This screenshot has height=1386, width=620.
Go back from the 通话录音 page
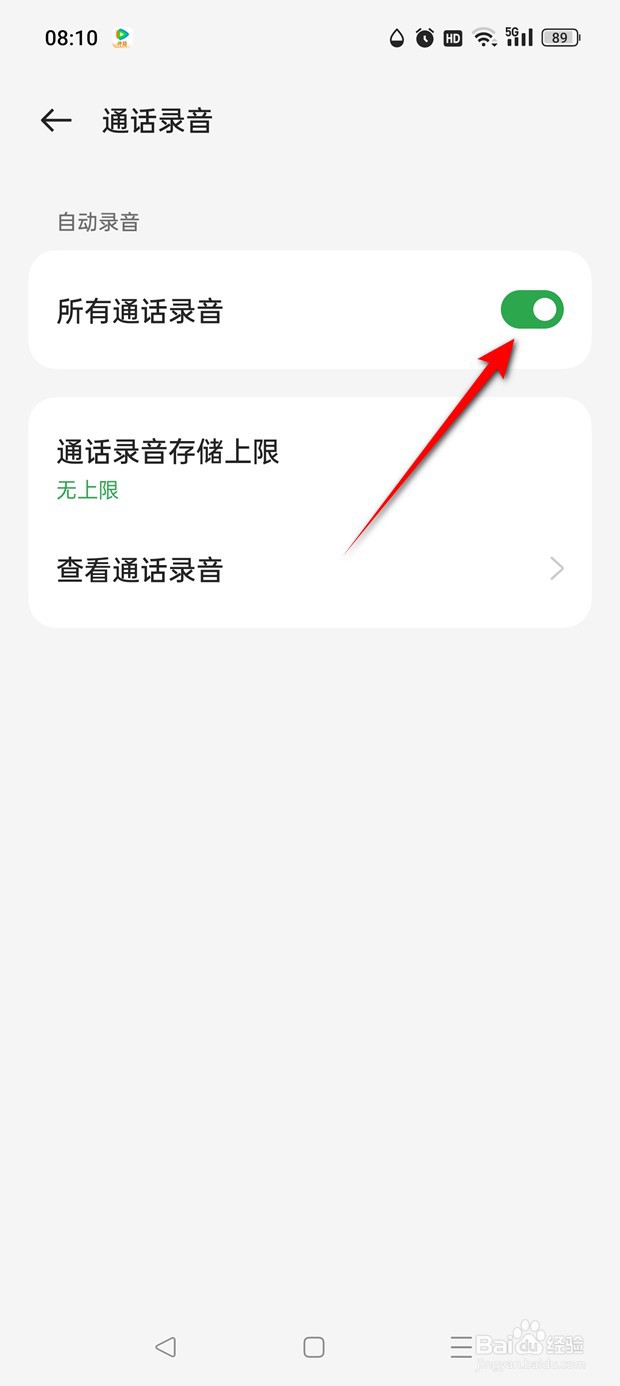[56, 121]
